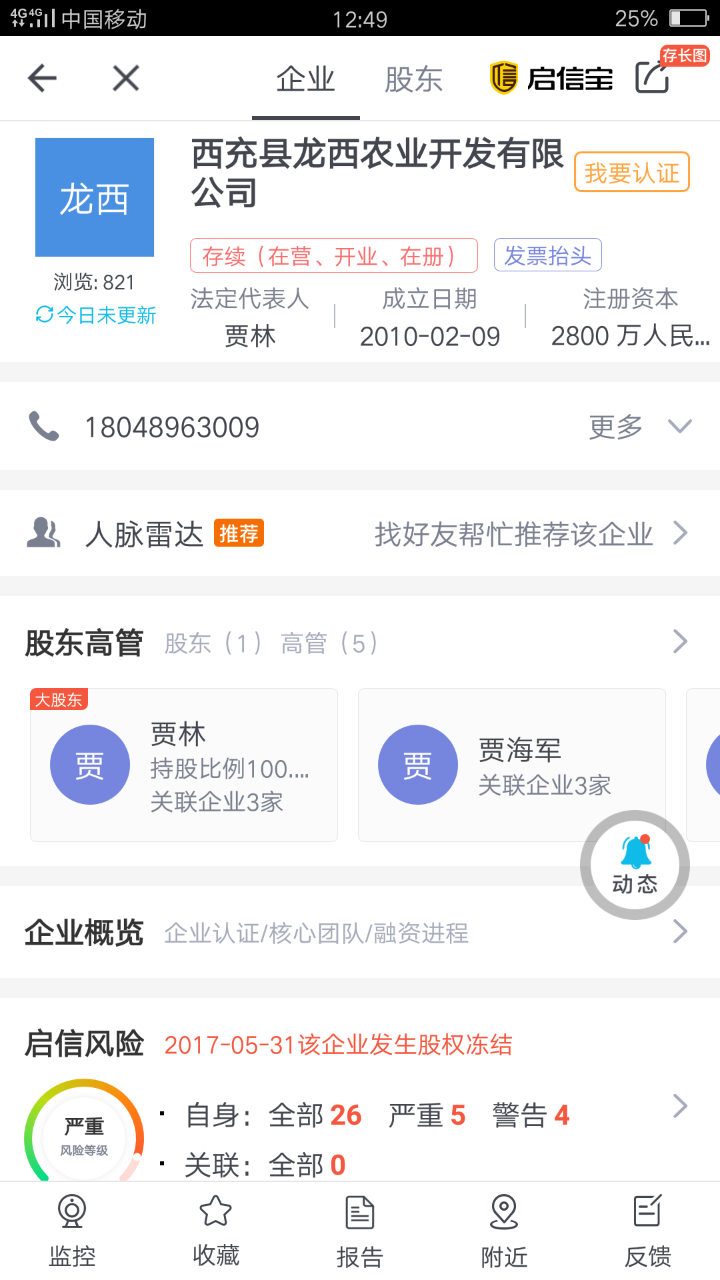Add company to 收藏 favorites
This screenshot has width=720, height=1280.
216,1230
